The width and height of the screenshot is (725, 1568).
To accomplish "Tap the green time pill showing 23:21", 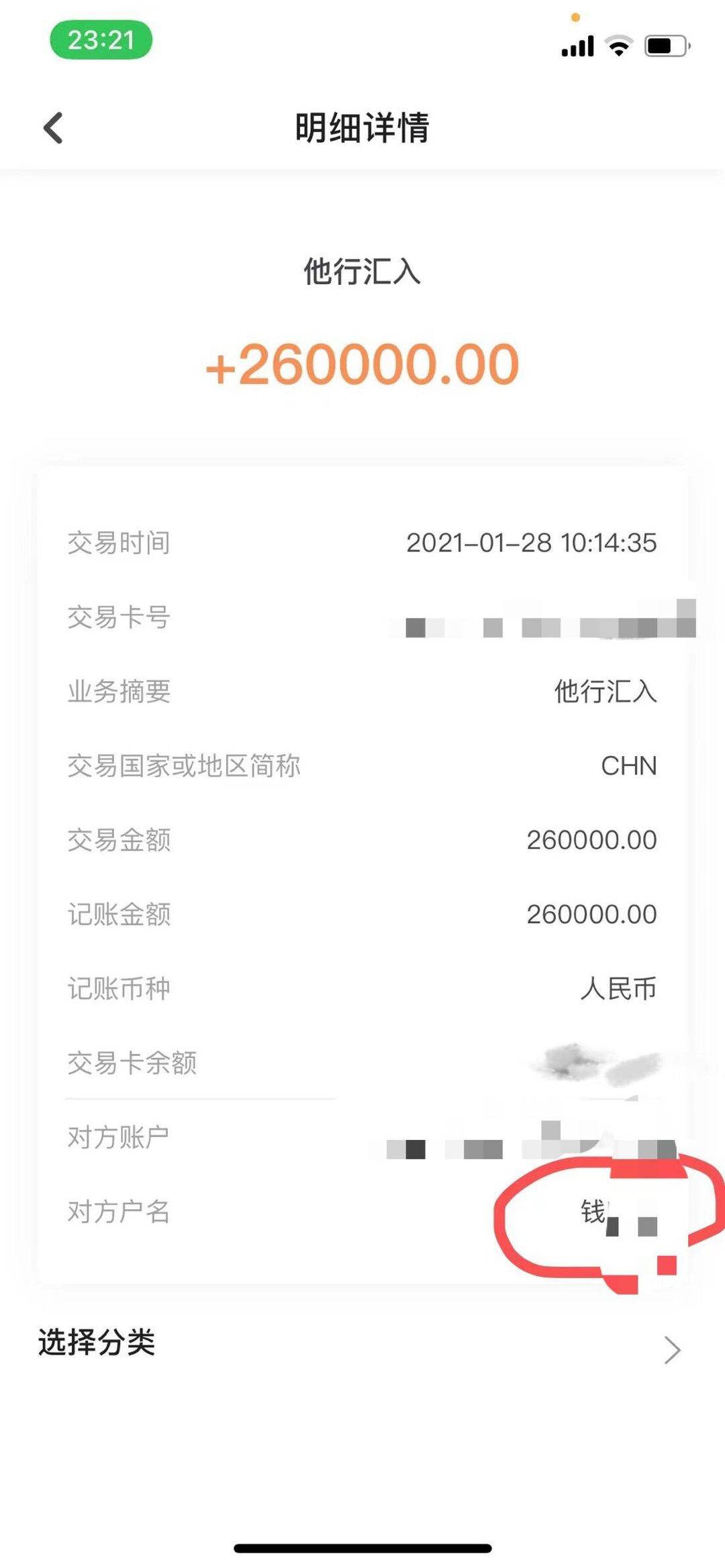I will [102, 42].
